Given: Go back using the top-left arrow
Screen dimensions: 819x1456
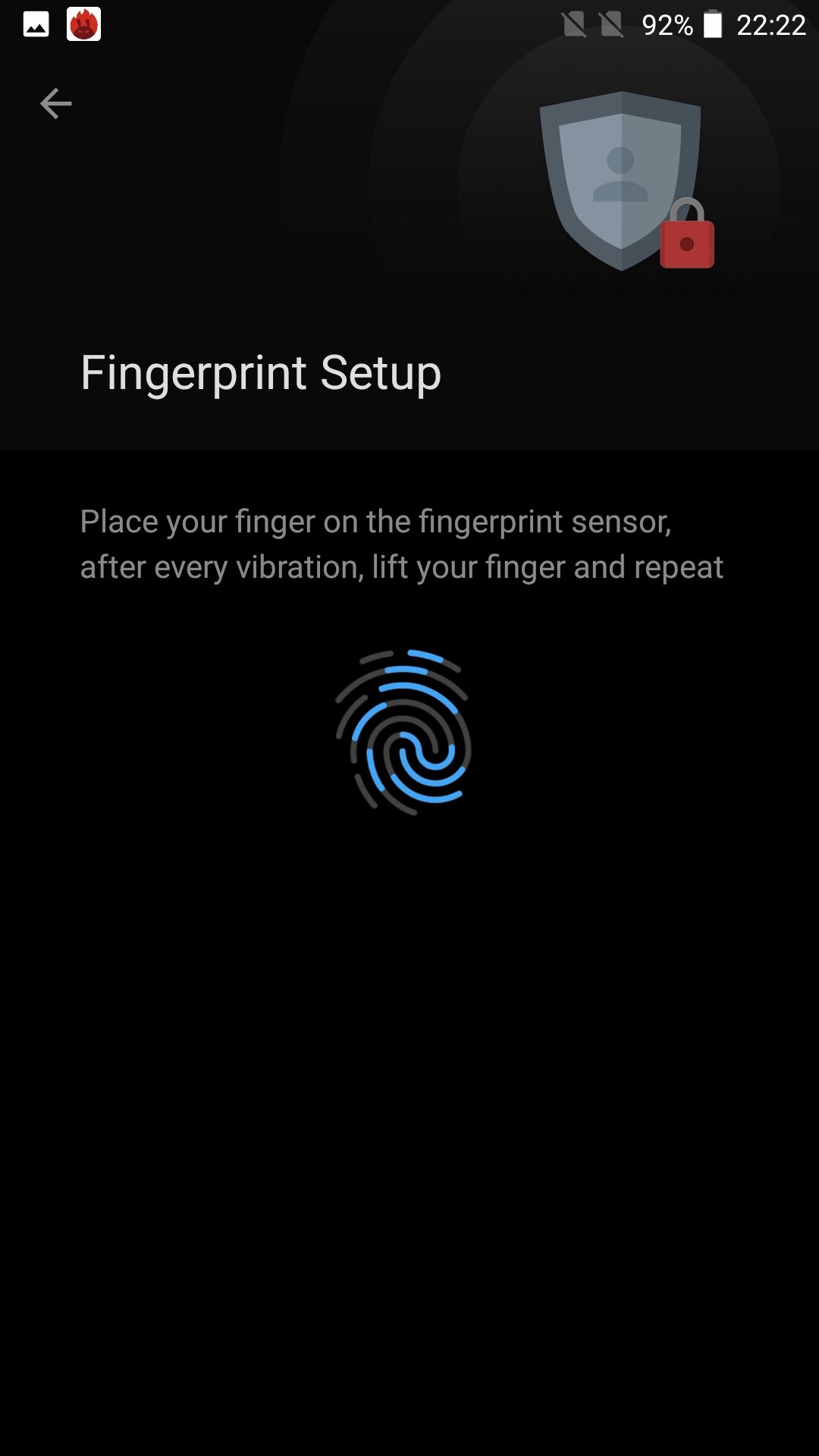Looking at the screenshot, I should tap(55, 104).
